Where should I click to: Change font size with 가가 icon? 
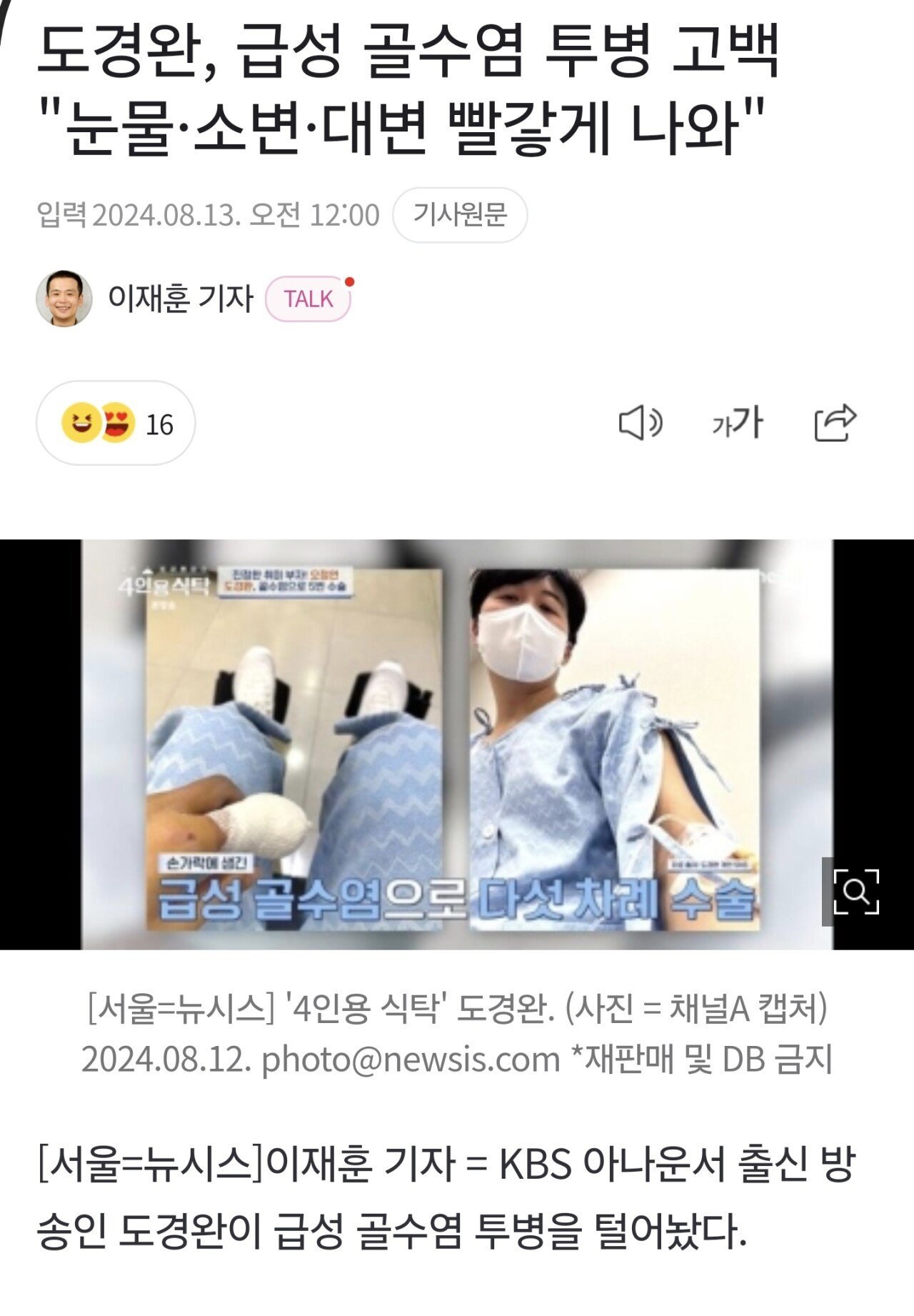point(737,423)
